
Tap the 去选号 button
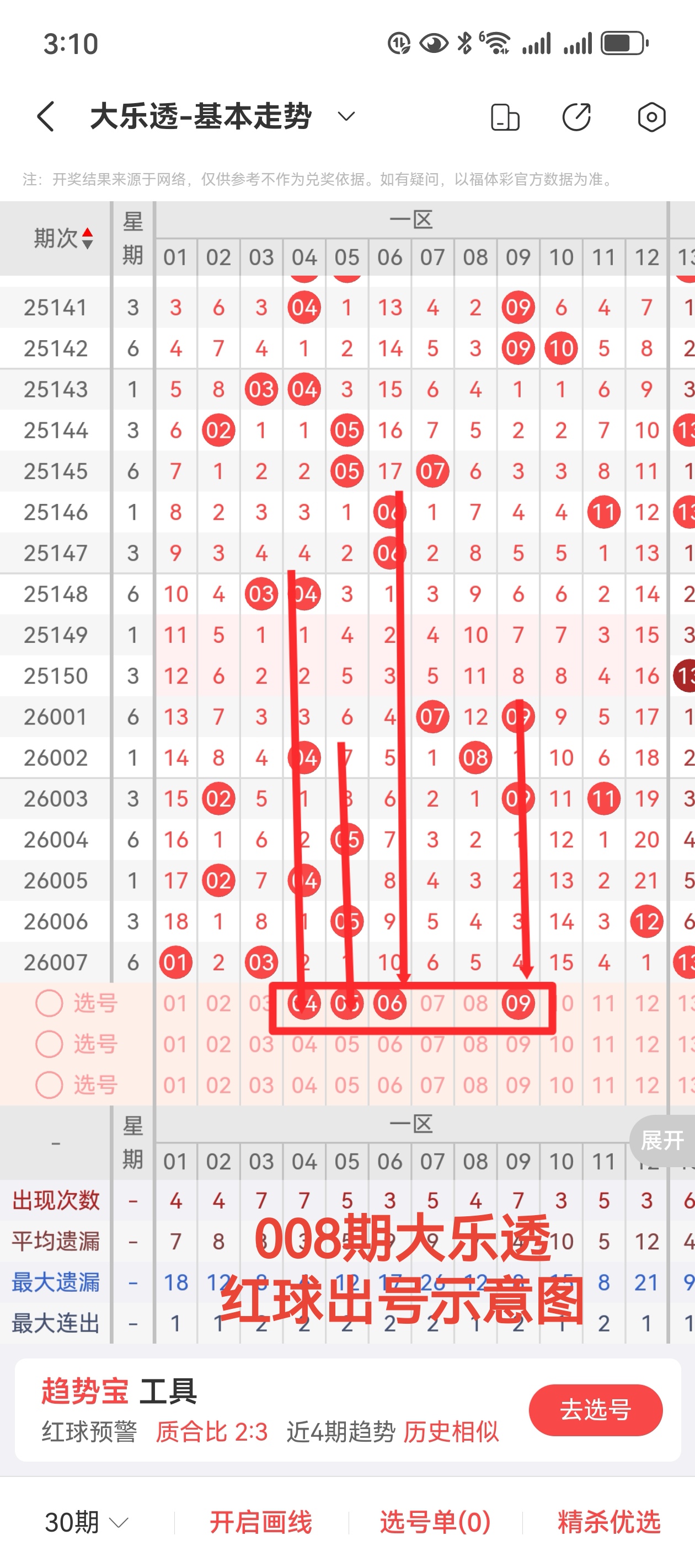tap(595, 1410)
